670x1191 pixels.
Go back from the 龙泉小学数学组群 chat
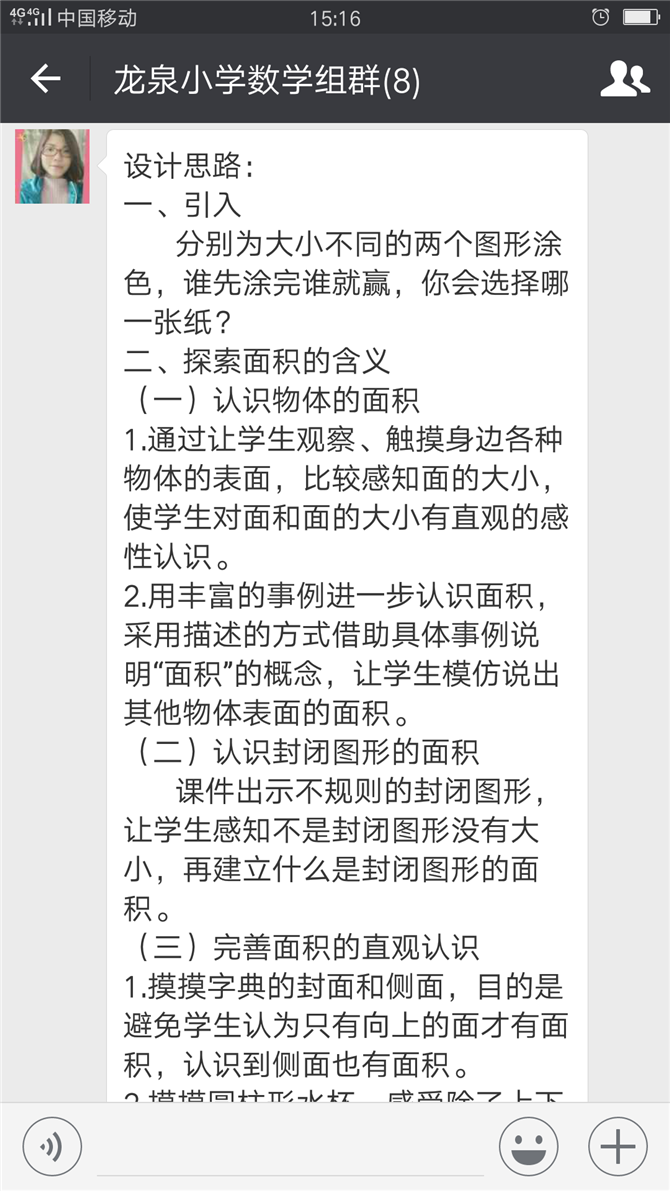click(x=45, y=79)
